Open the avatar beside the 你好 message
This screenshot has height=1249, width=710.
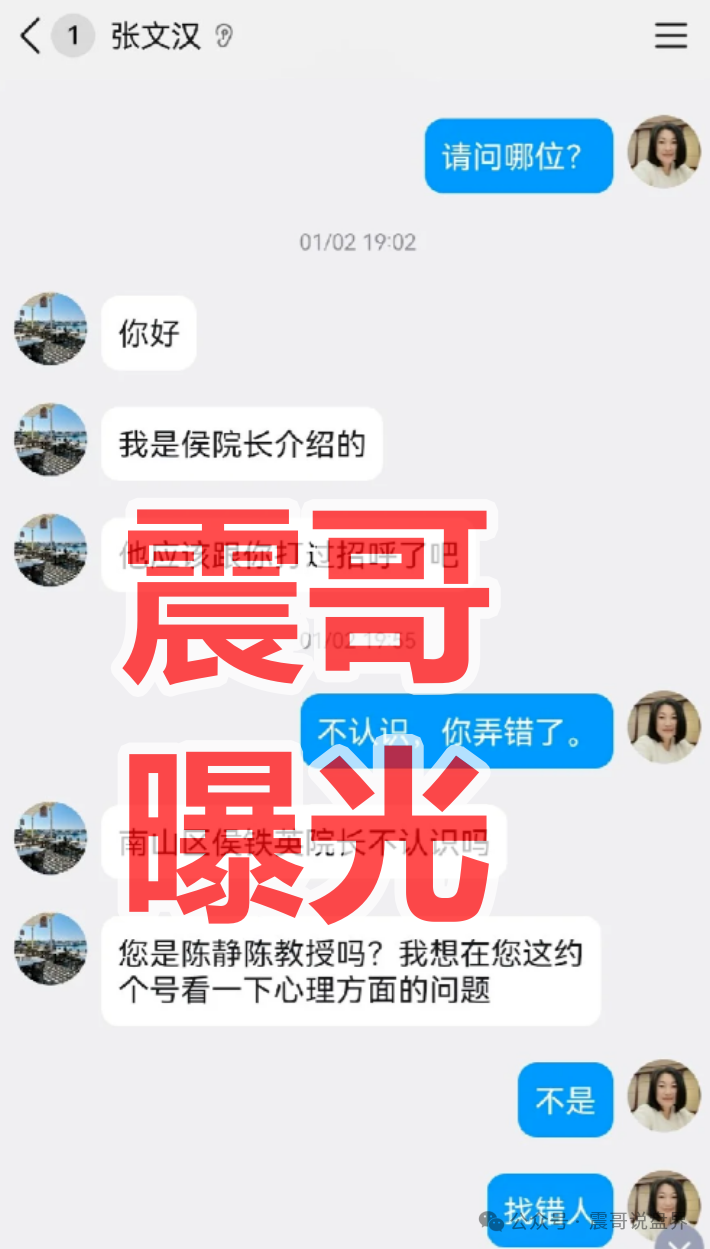[x=51, y=329]
